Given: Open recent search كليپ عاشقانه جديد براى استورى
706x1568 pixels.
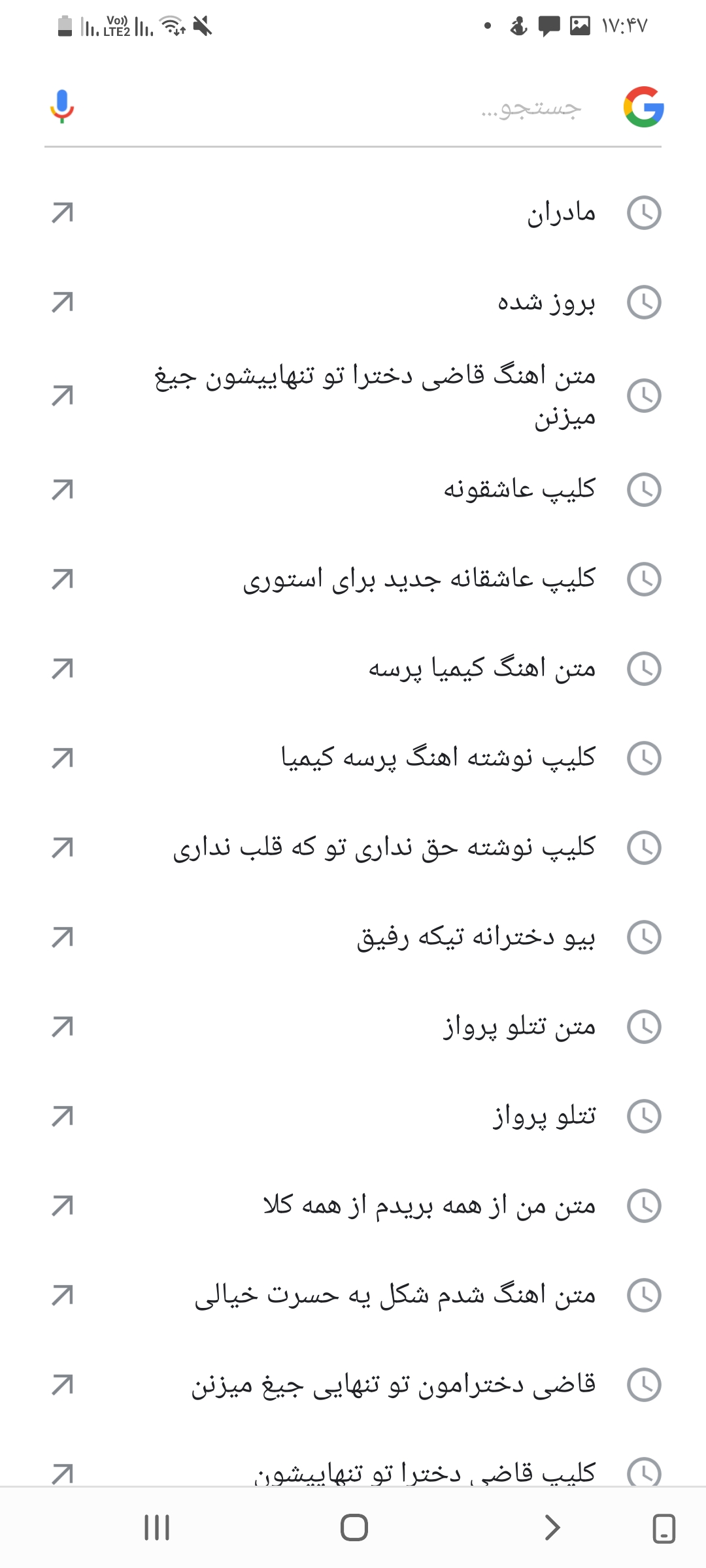Looking at the screenshot, I should (x=418, y=580).
